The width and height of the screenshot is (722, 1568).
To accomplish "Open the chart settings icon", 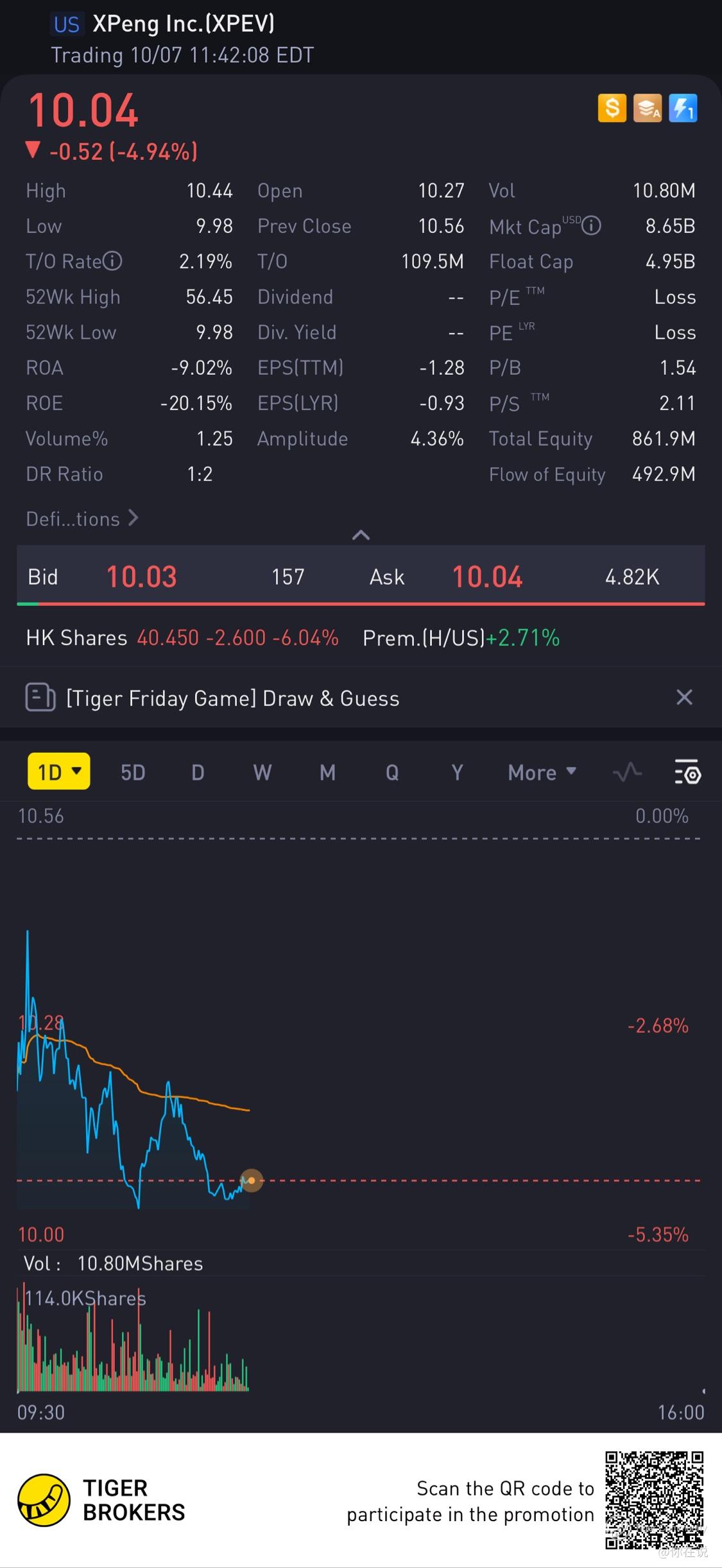I will point(687,772).
